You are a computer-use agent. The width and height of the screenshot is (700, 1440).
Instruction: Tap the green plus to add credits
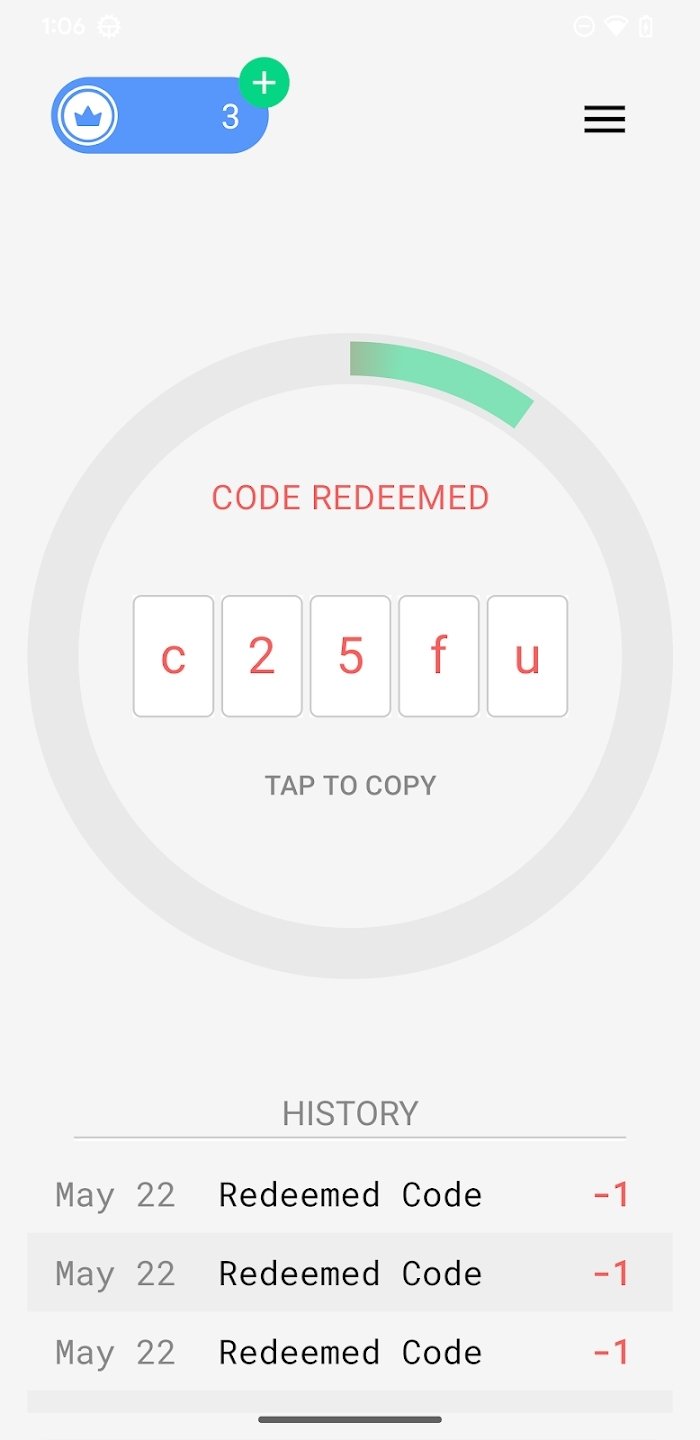click(x=264, y=83)
